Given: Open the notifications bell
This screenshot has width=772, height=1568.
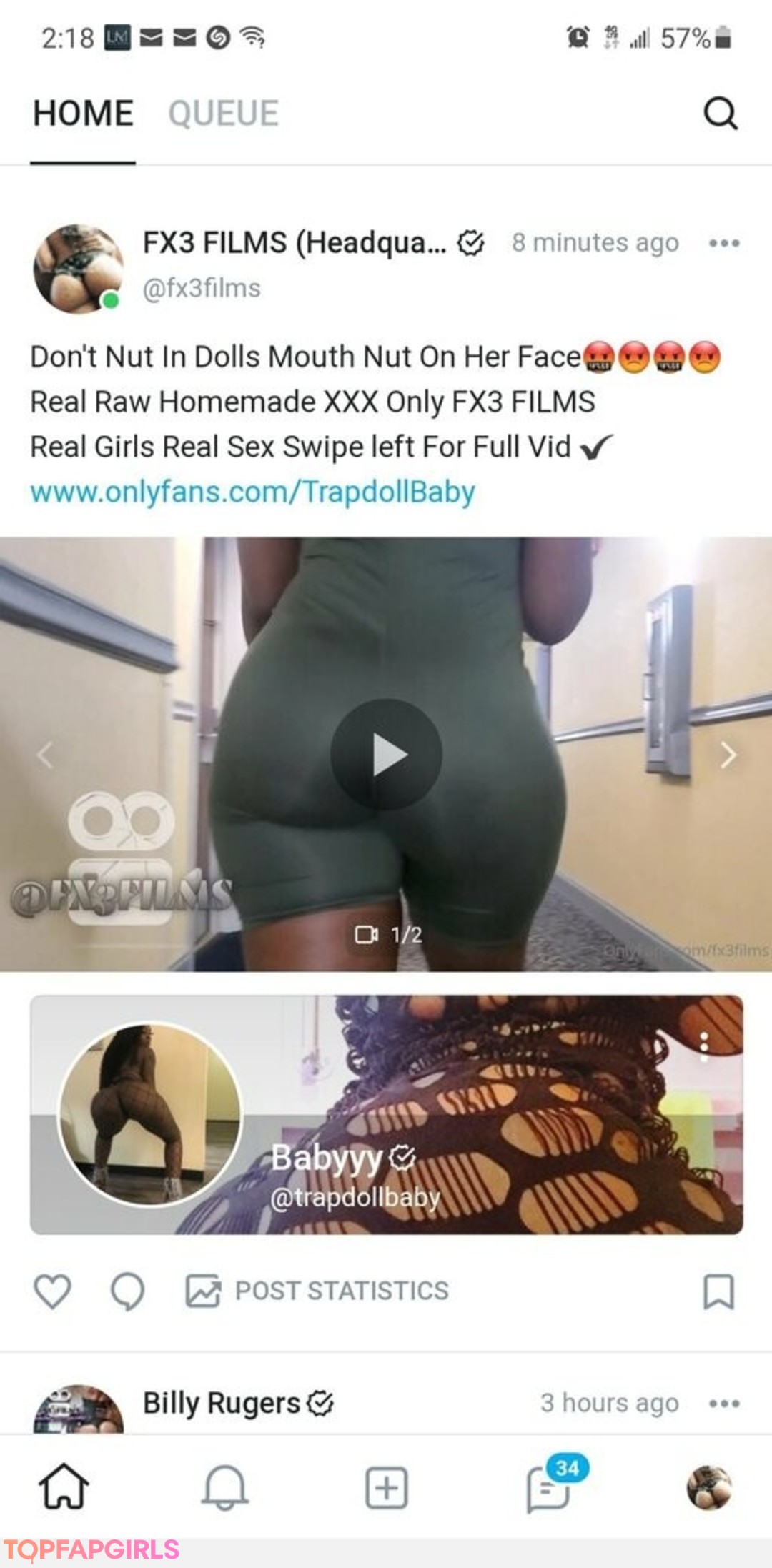Looking at the screenshot, I should [224, 1487].
